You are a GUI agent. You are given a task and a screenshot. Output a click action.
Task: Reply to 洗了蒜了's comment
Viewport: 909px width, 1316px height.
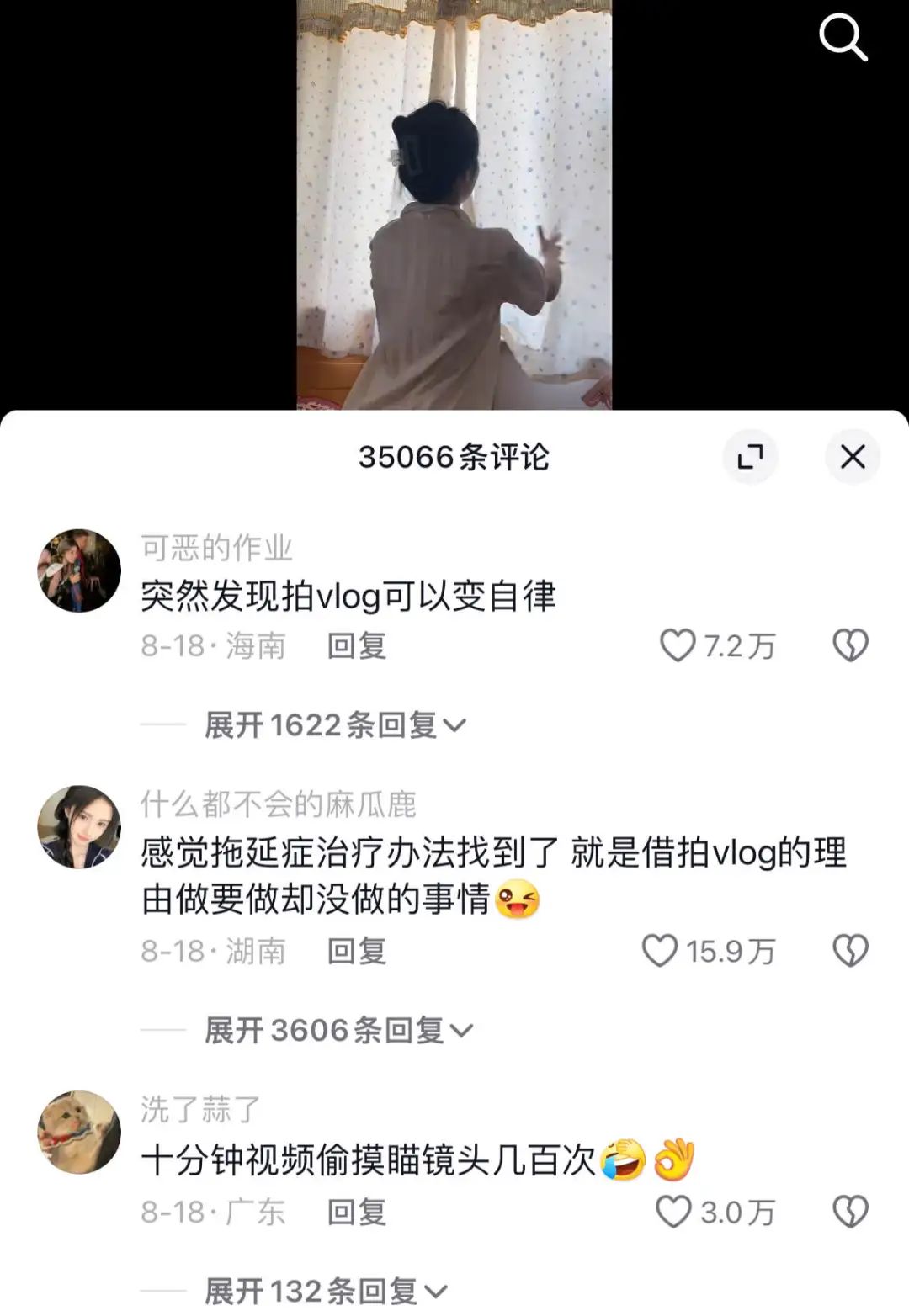(x=356, y=1213)
